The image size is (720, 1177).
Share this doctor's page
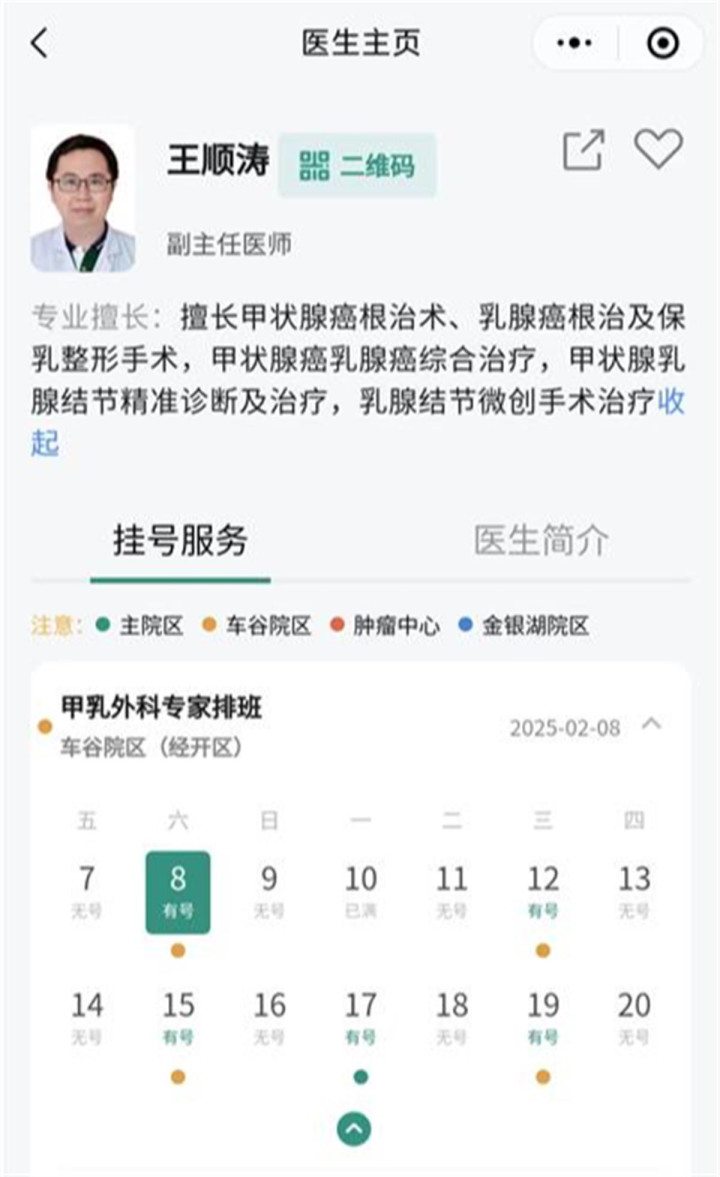(583, 150)
